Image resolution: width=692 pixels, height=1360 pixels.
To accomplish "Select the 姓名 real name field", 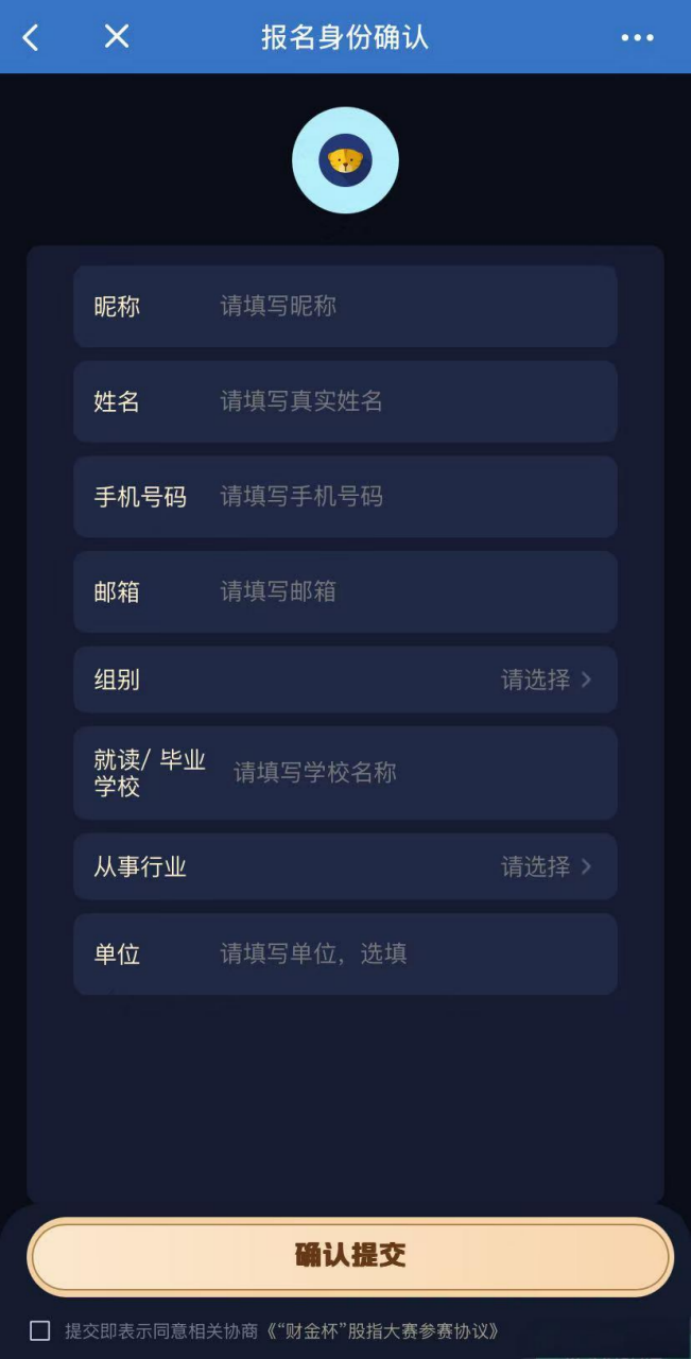I will (x=400, y=402).
